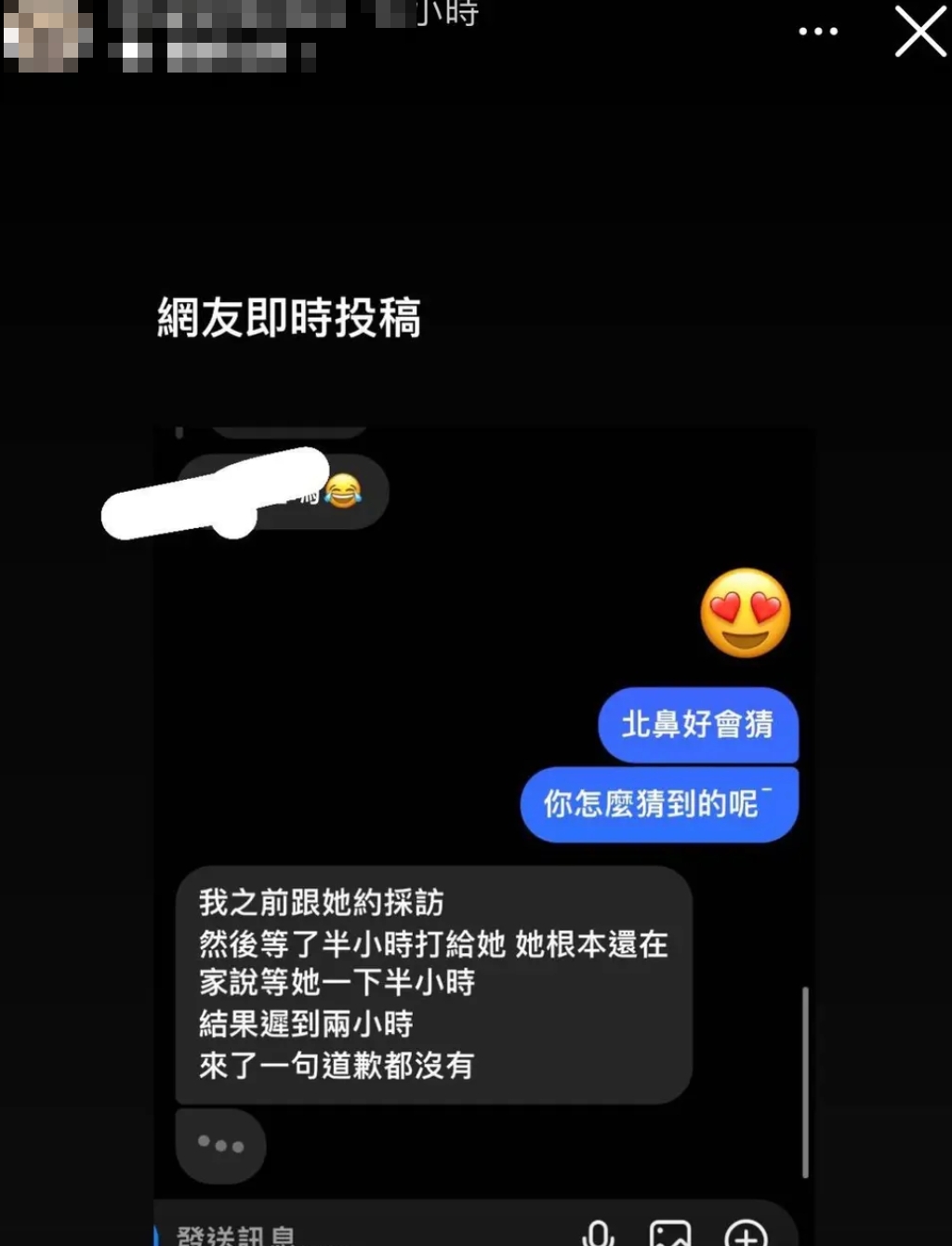This screenshot has width=952, height=1246.
Task: Open the story's three-dot options menu
Action: point(818,32)
